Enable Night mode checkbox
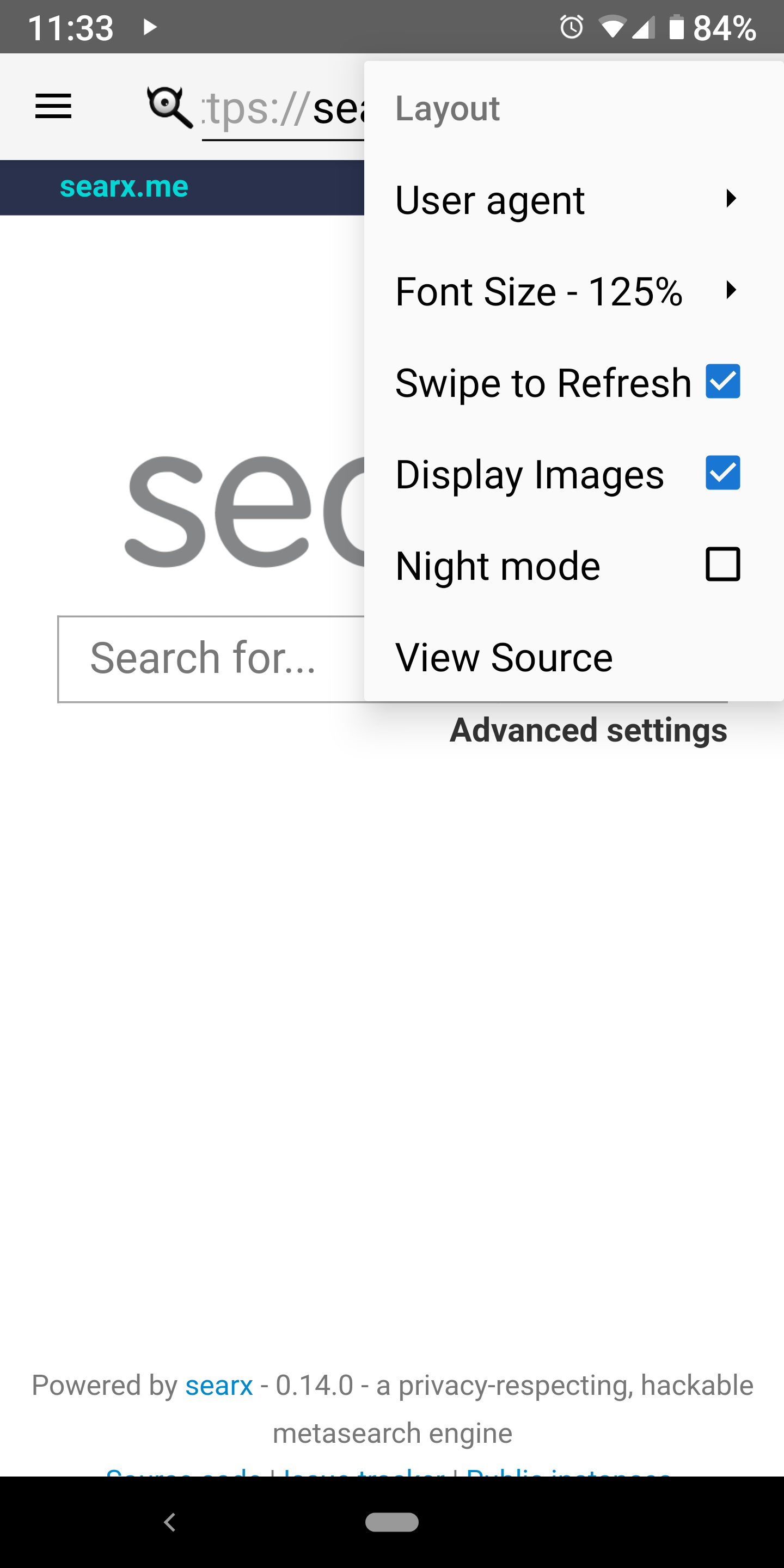 [x=722, y=564]
